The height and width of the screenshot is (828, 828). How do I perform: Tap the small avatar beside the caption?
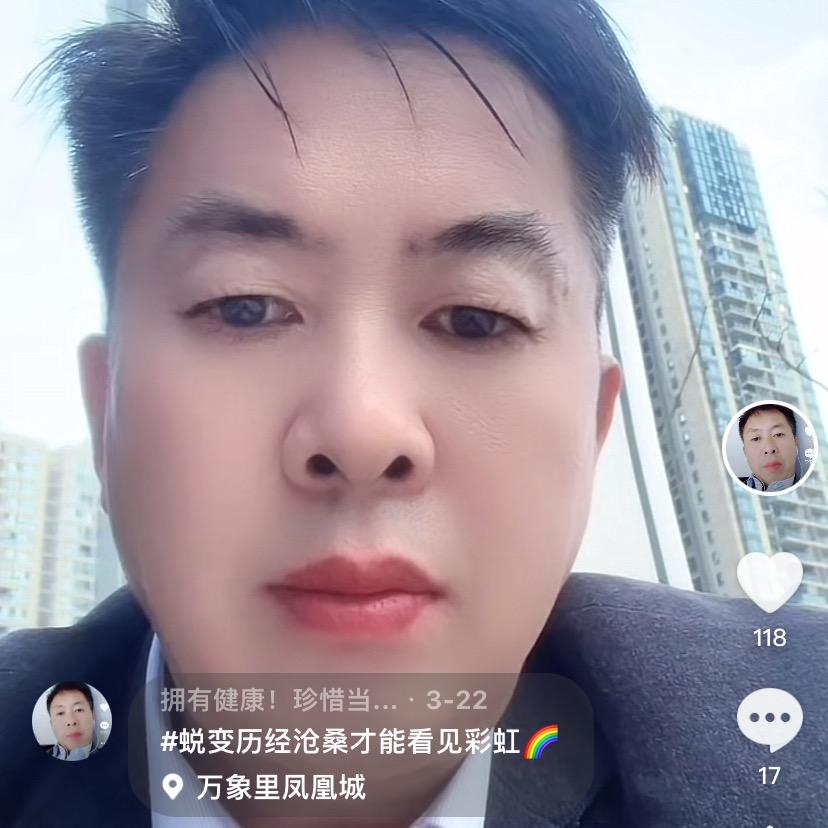click(x=72, y=721)
